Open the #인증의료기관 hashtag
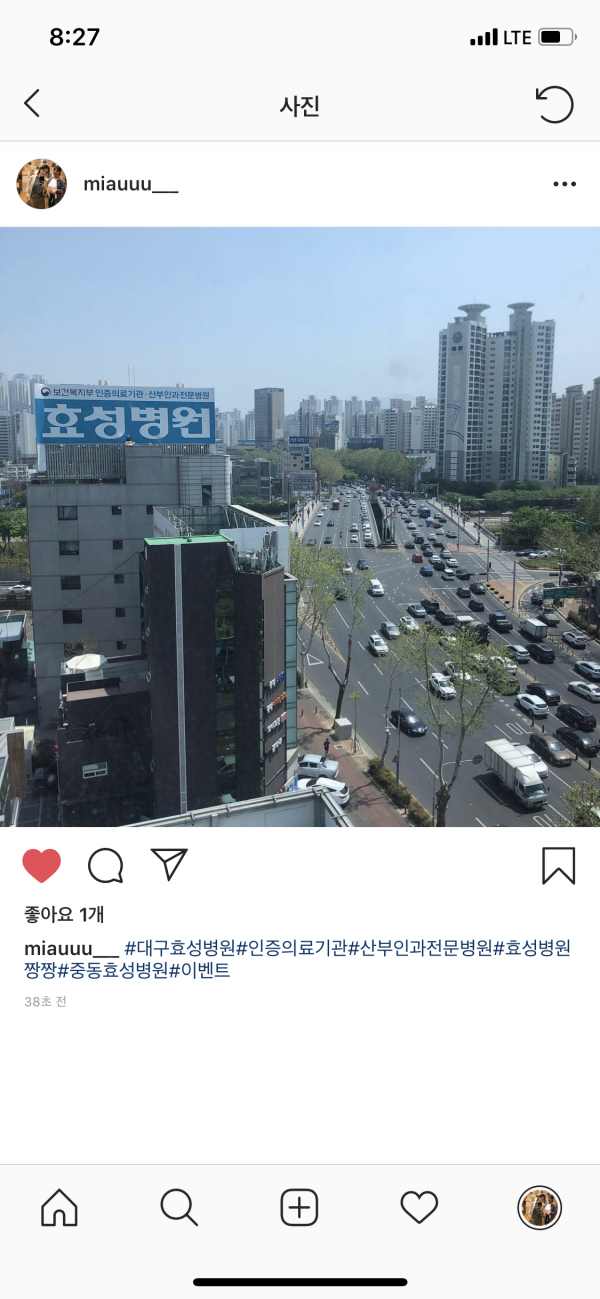Image resolution: width=600 pixels, height=1299 pixels. (x=291, y=948)
